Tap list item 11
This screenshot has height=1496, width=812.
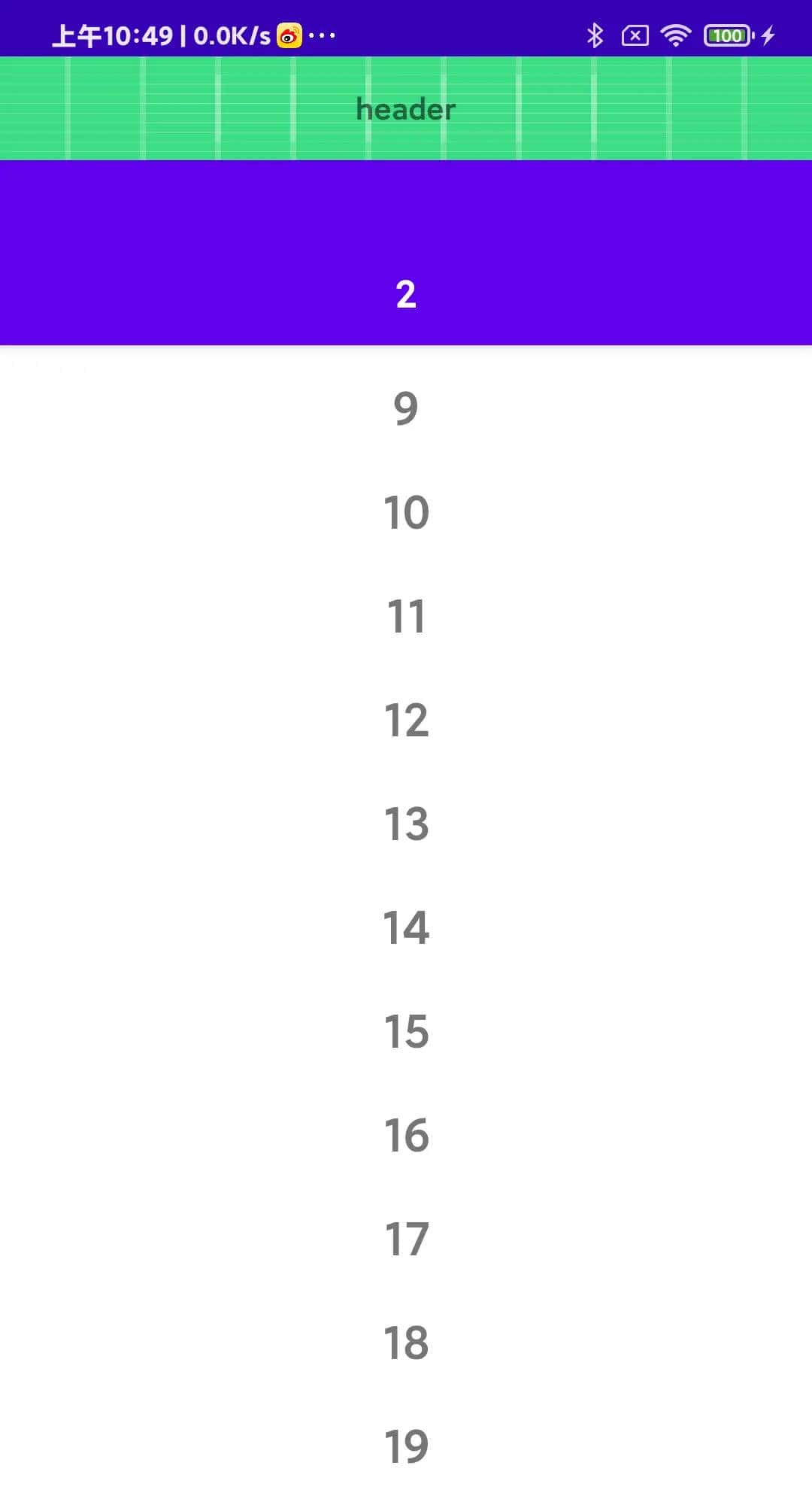(x=406, y=616)
